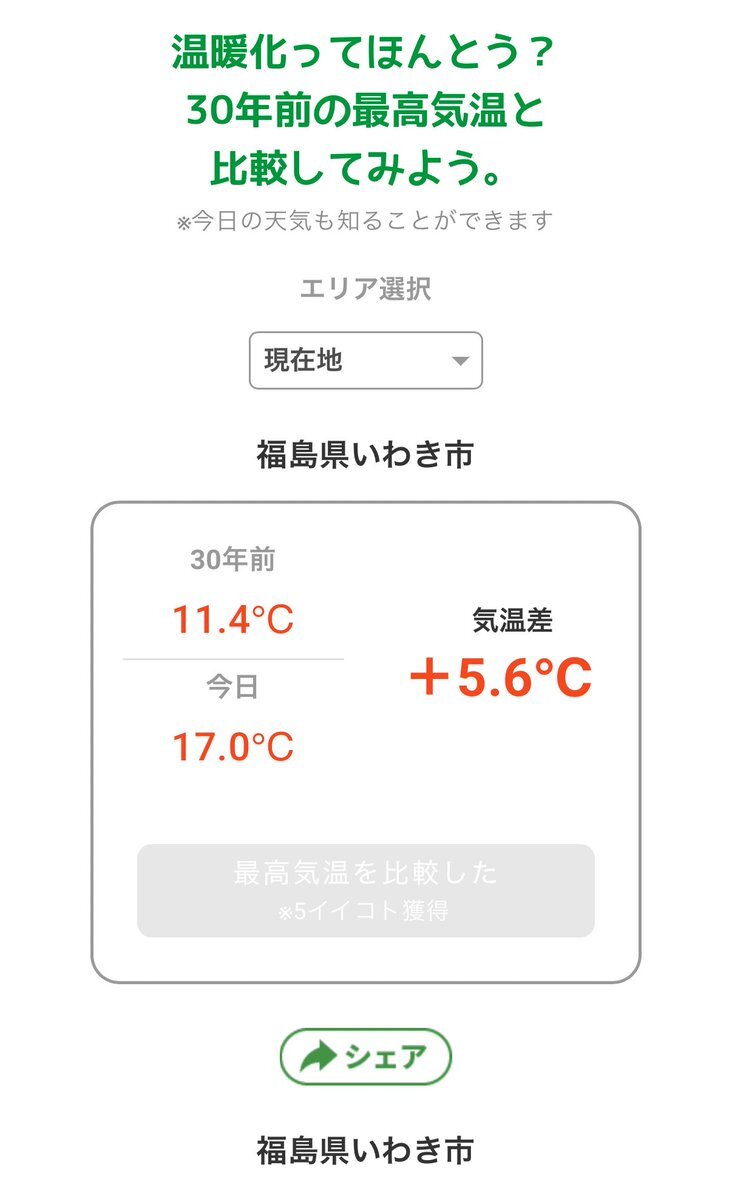Image resolution: width=732 pixels, height=1199 pixels.
Task: Tap the 最高気温を比較した button
Action: [x=365, y=890]
